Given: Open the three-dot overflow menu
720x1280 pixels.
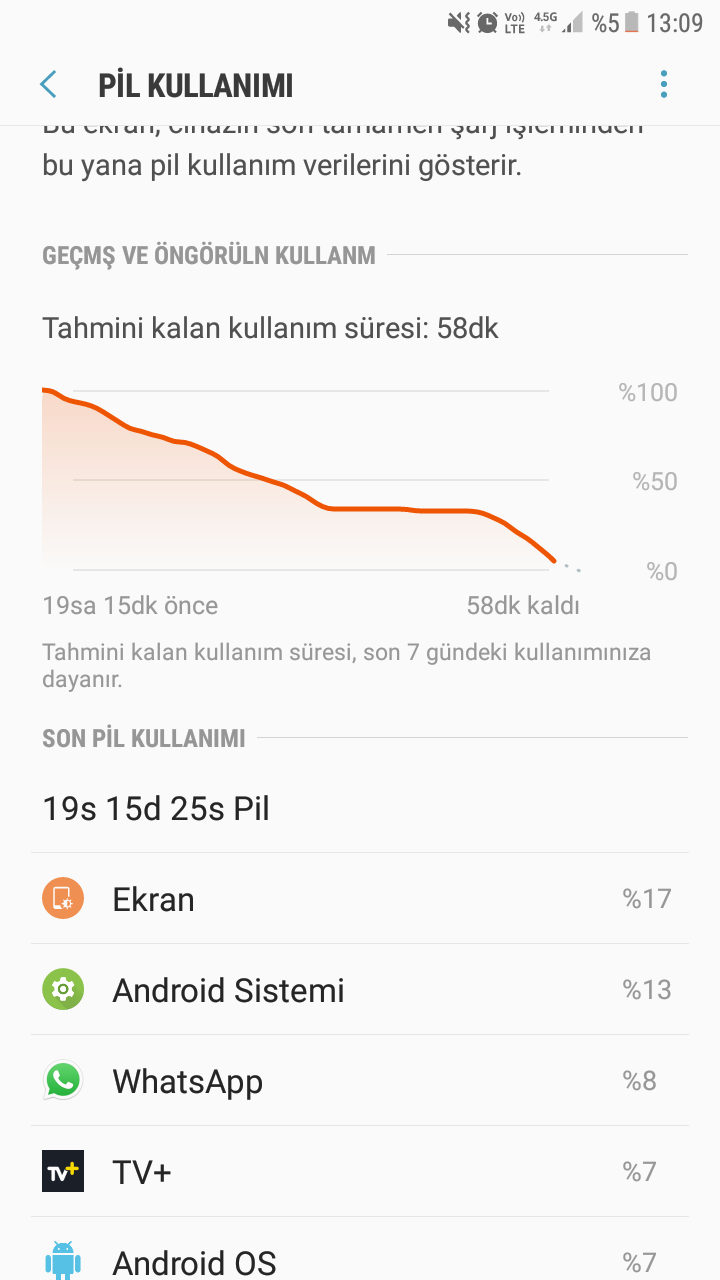Looking at the screenshot, I should click(x=663, y=85).
